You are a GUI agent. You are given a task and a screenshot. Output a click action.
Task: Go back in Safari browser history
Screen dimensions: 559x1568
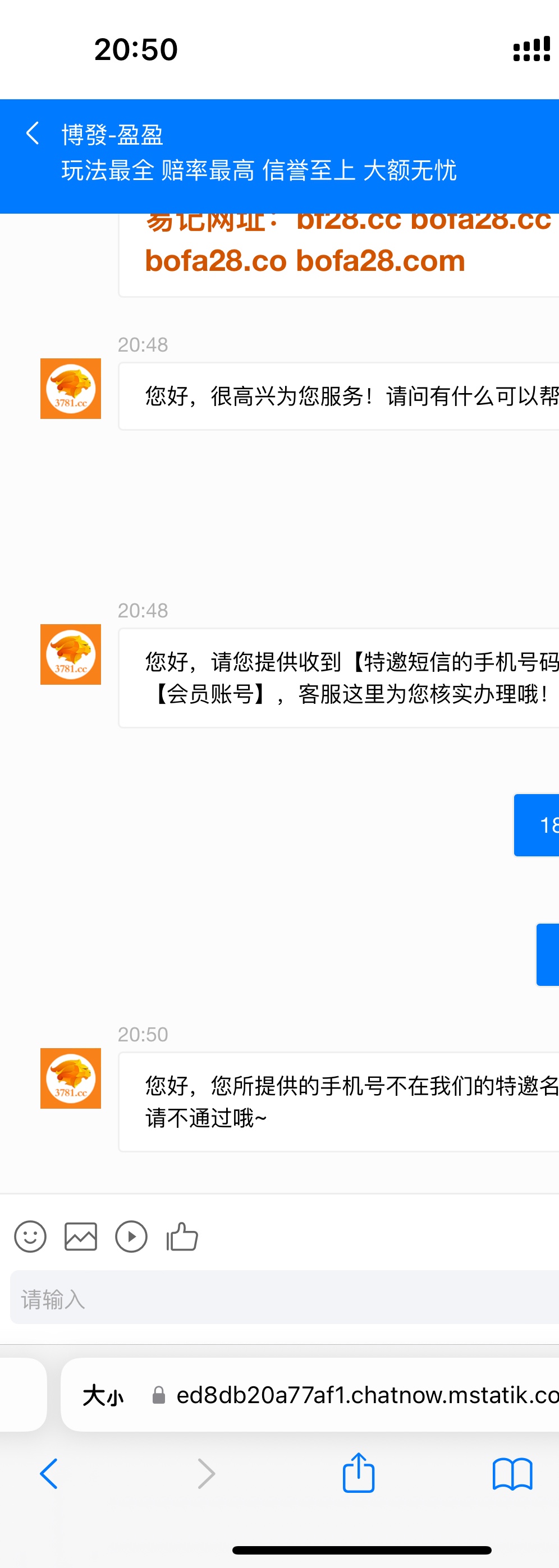49,1474
